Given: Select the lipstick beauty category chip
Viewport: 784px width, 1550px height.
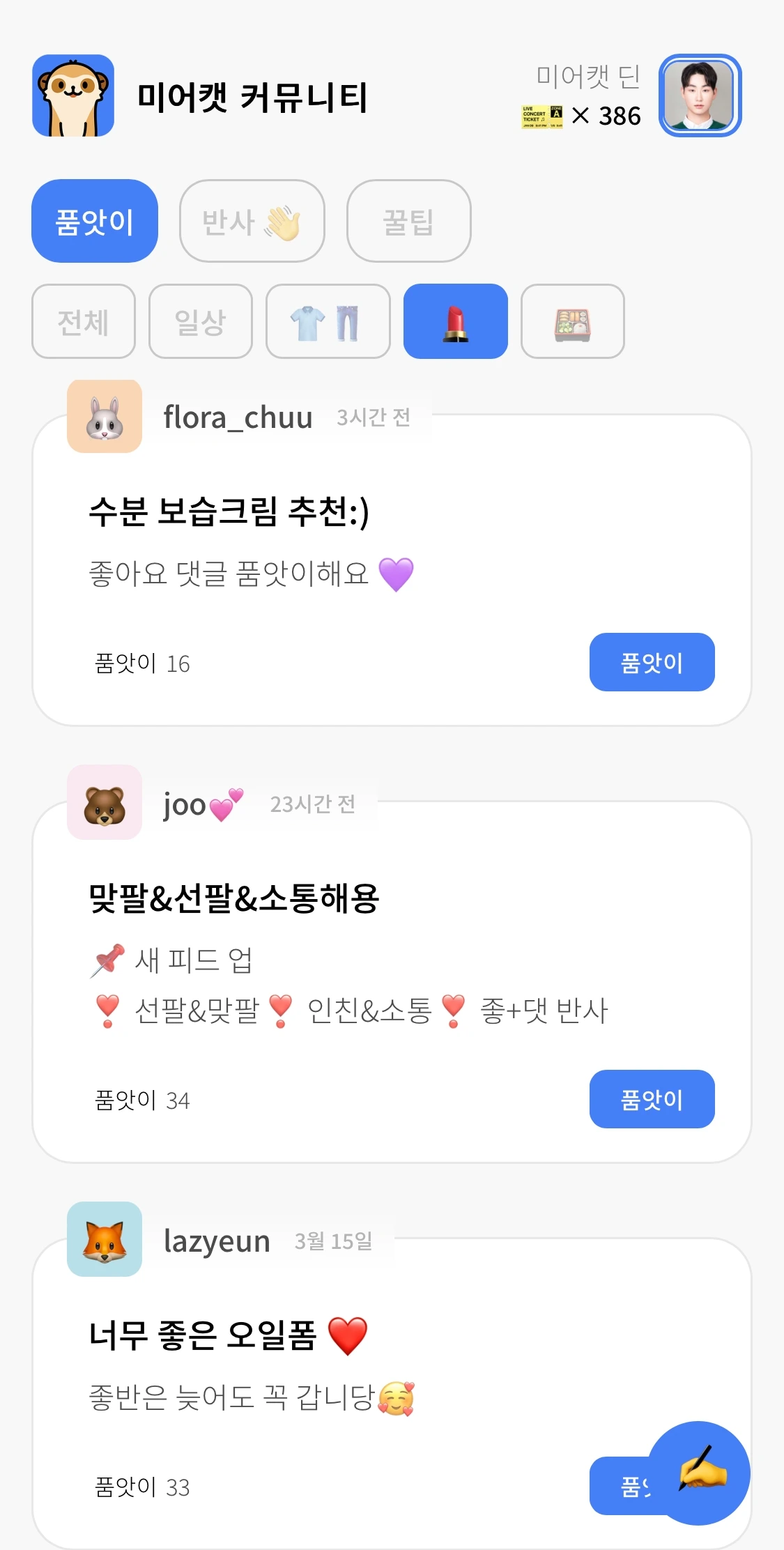Looking at the screenshot, I should click(x=456, y=321).
